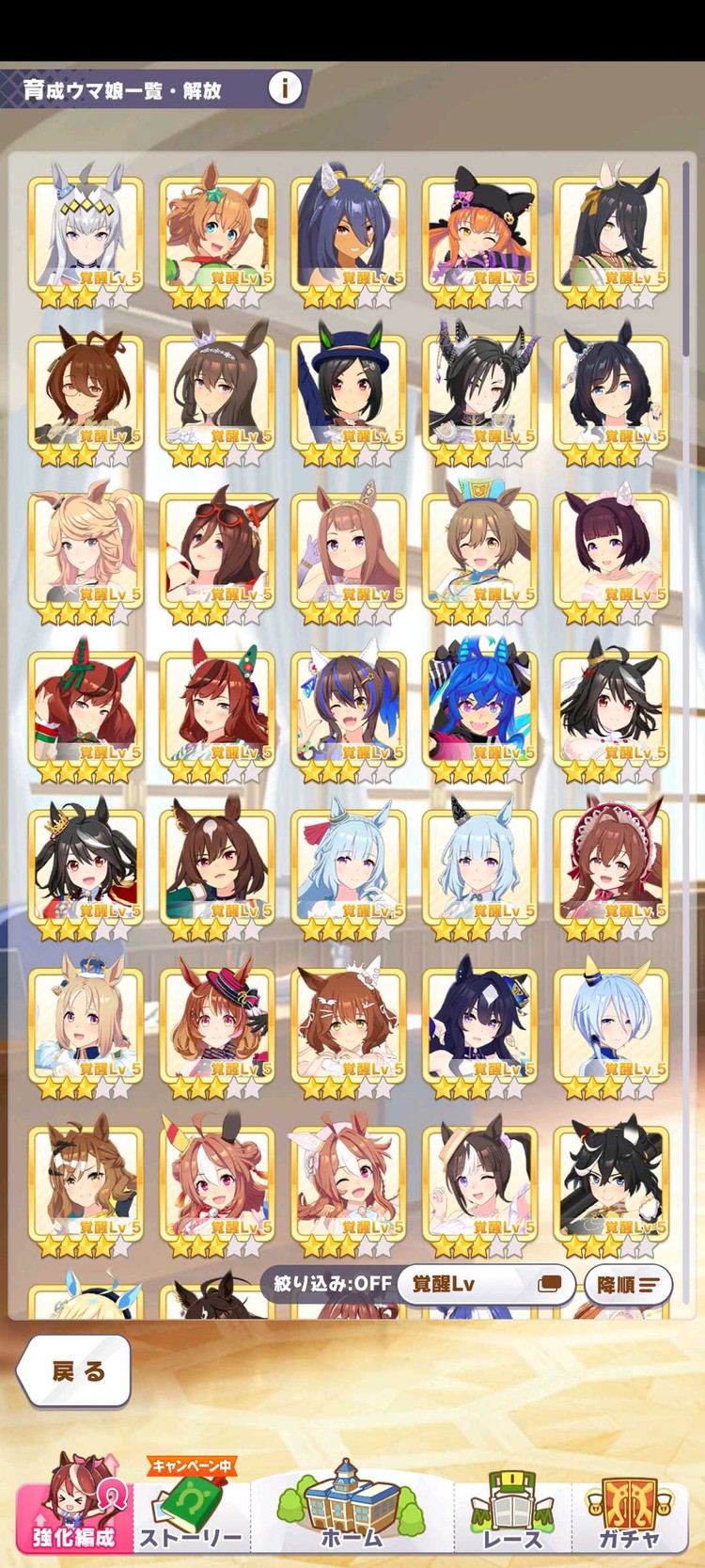705x1568 pixels.
Task: Open the ガチャ tab
Action: (630, 1507)
